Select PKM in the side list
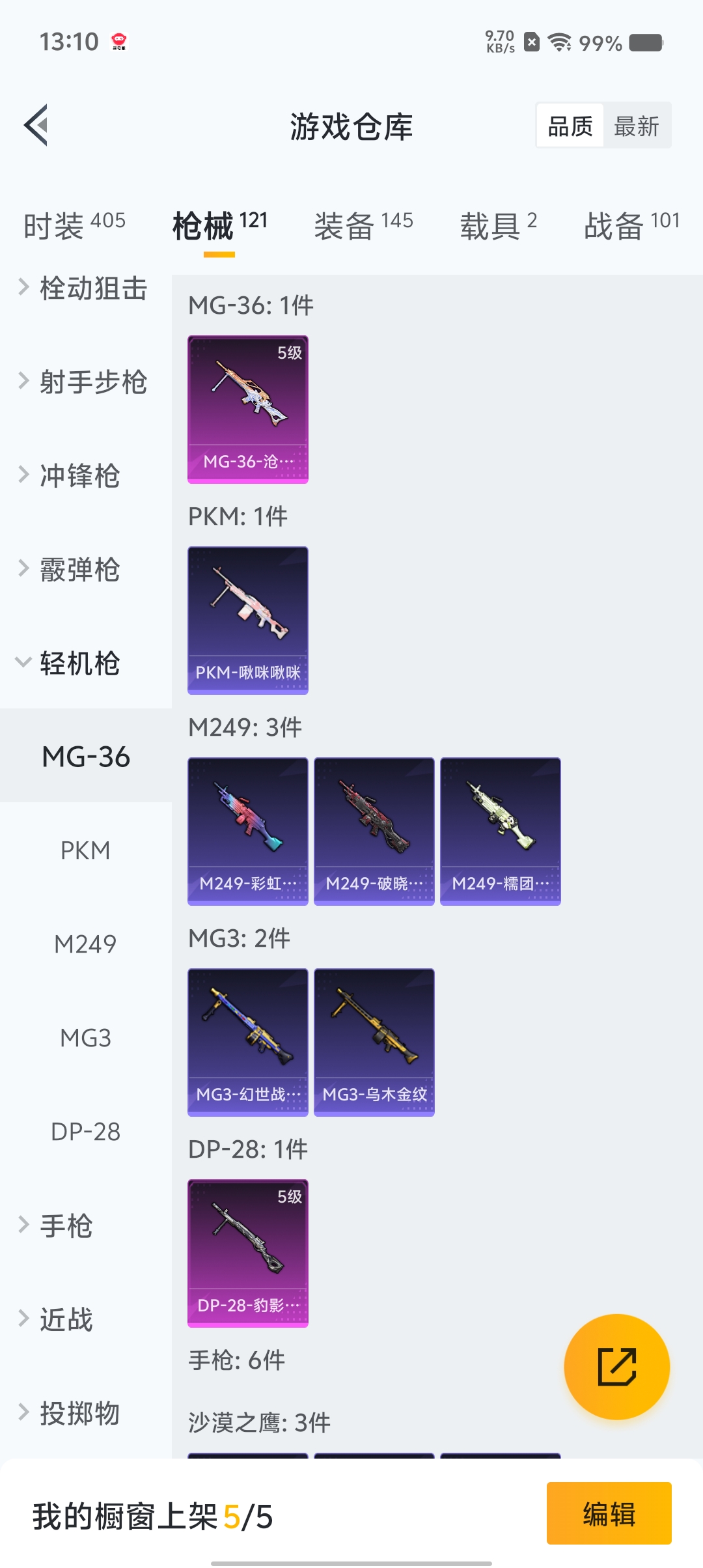The width and height of the screenshot is (703, 1568). pos(85,850)
